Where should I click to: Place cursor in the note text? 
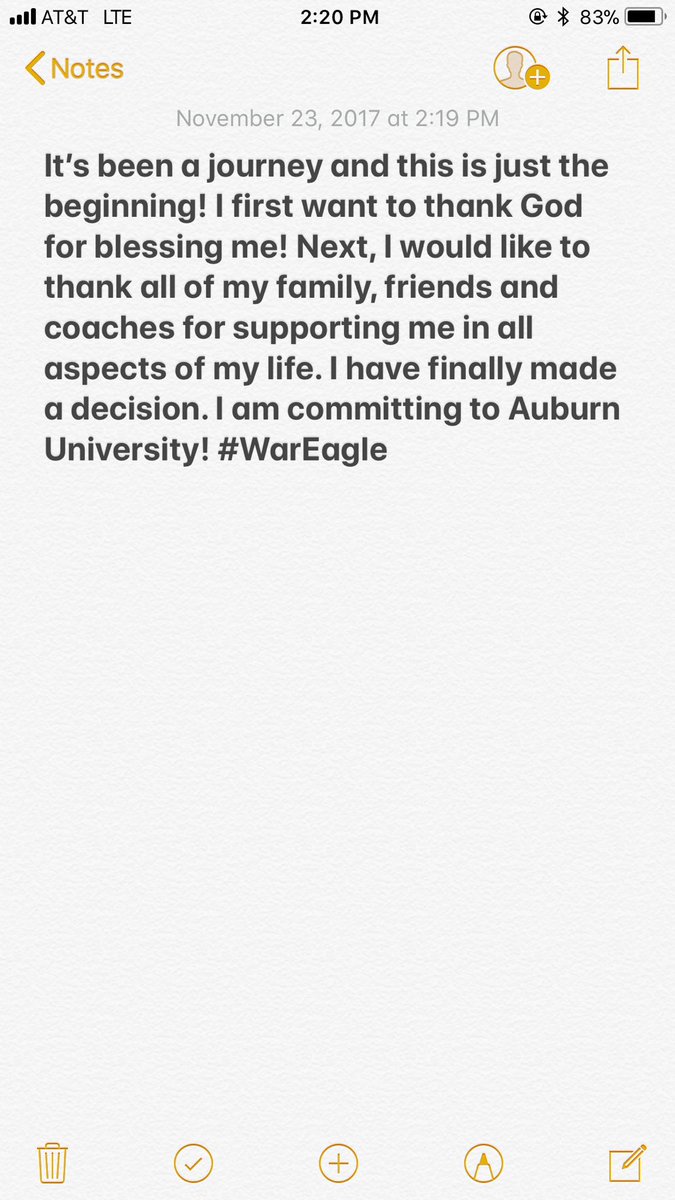(330, 300)
